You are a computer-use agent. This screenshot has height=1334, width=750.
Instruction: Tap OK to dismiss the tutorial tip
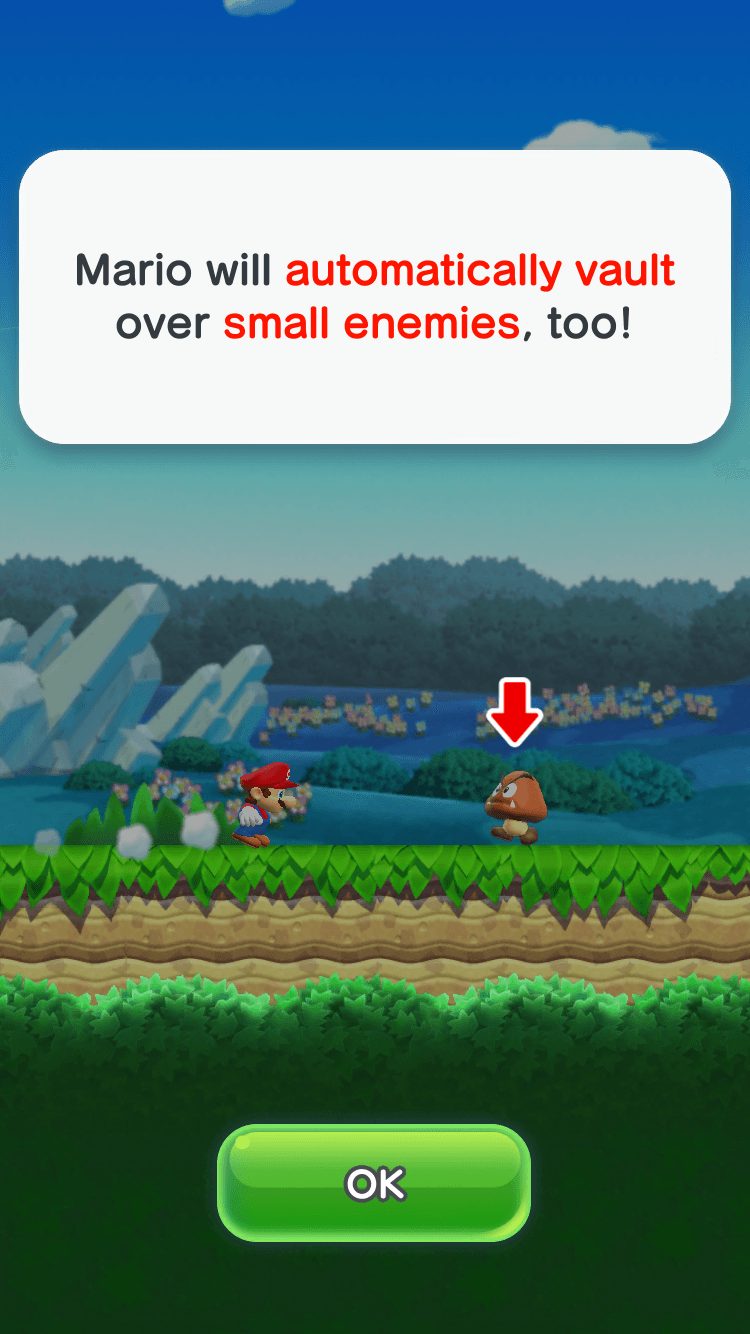[374, 1183]
